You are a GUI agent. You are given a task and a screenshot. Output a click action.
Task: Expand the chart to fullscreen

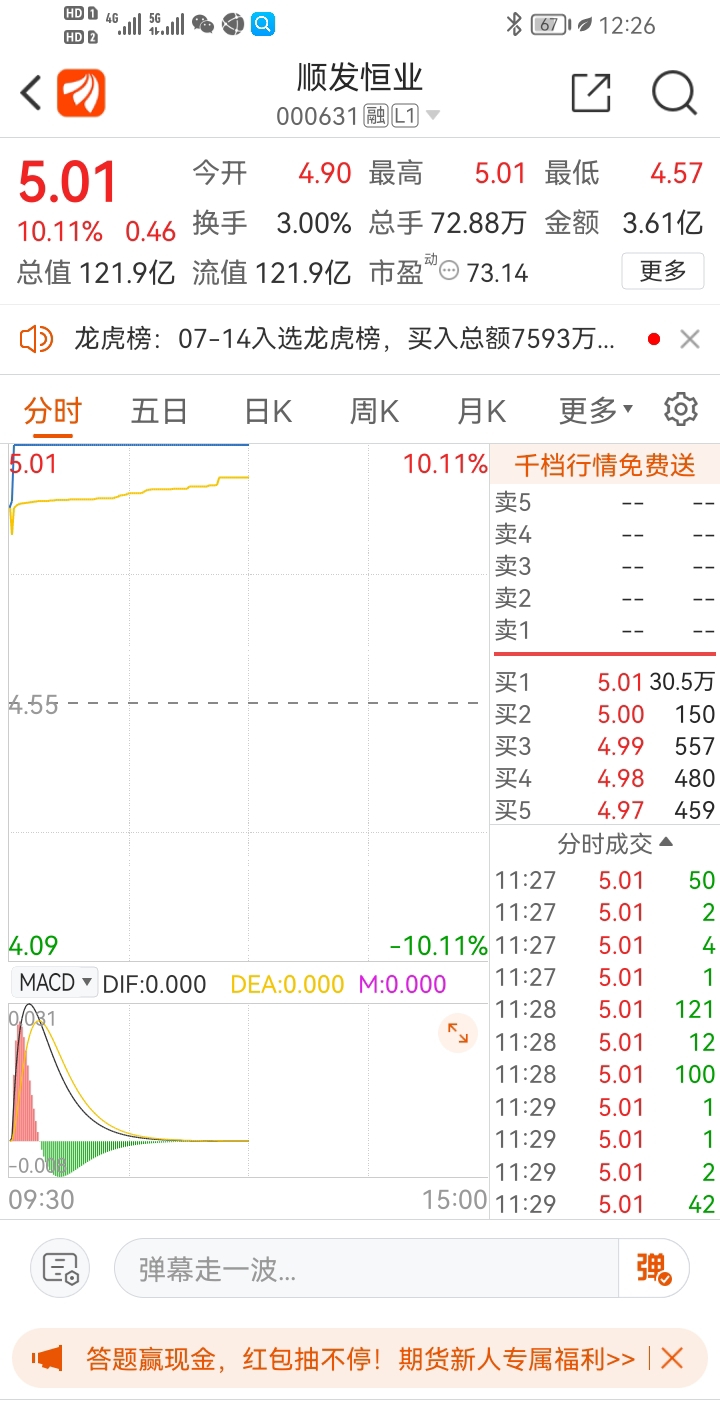[458, 1034]
